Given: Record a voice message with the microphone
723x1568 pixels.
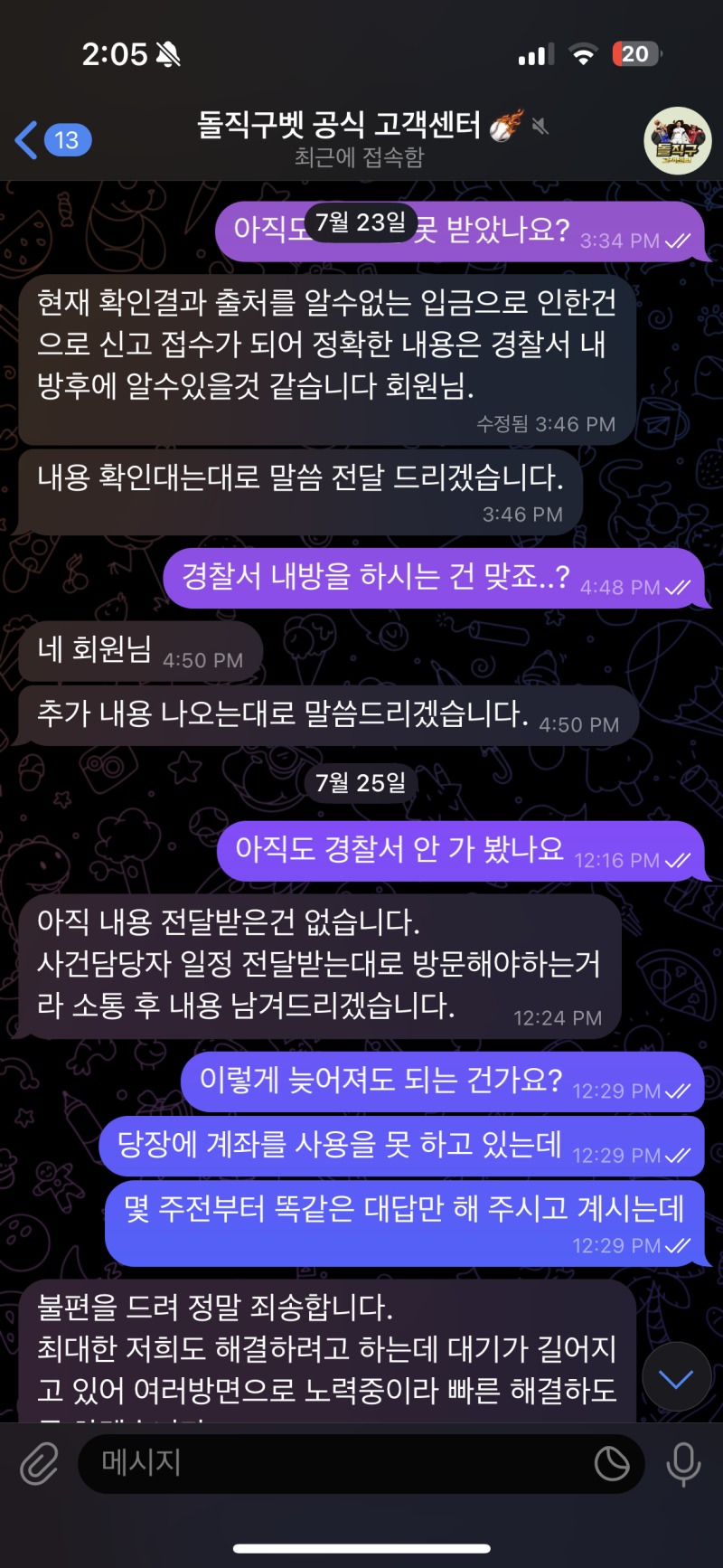Looking at the screenshot, I should coord(683,1463).
